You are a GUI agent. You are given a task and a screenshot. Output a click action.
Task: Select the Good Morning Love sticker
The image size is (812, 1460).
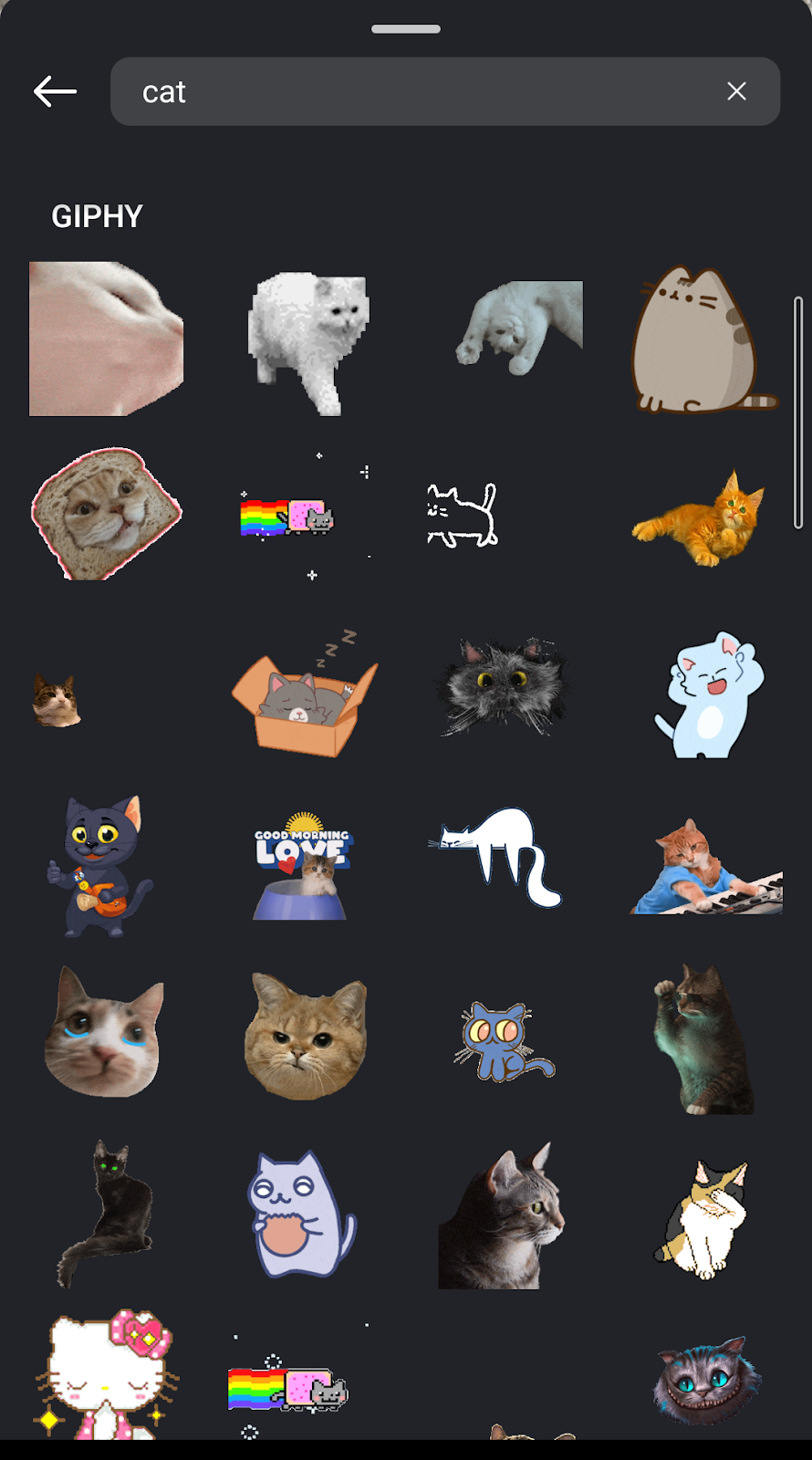tap(302, 865)
